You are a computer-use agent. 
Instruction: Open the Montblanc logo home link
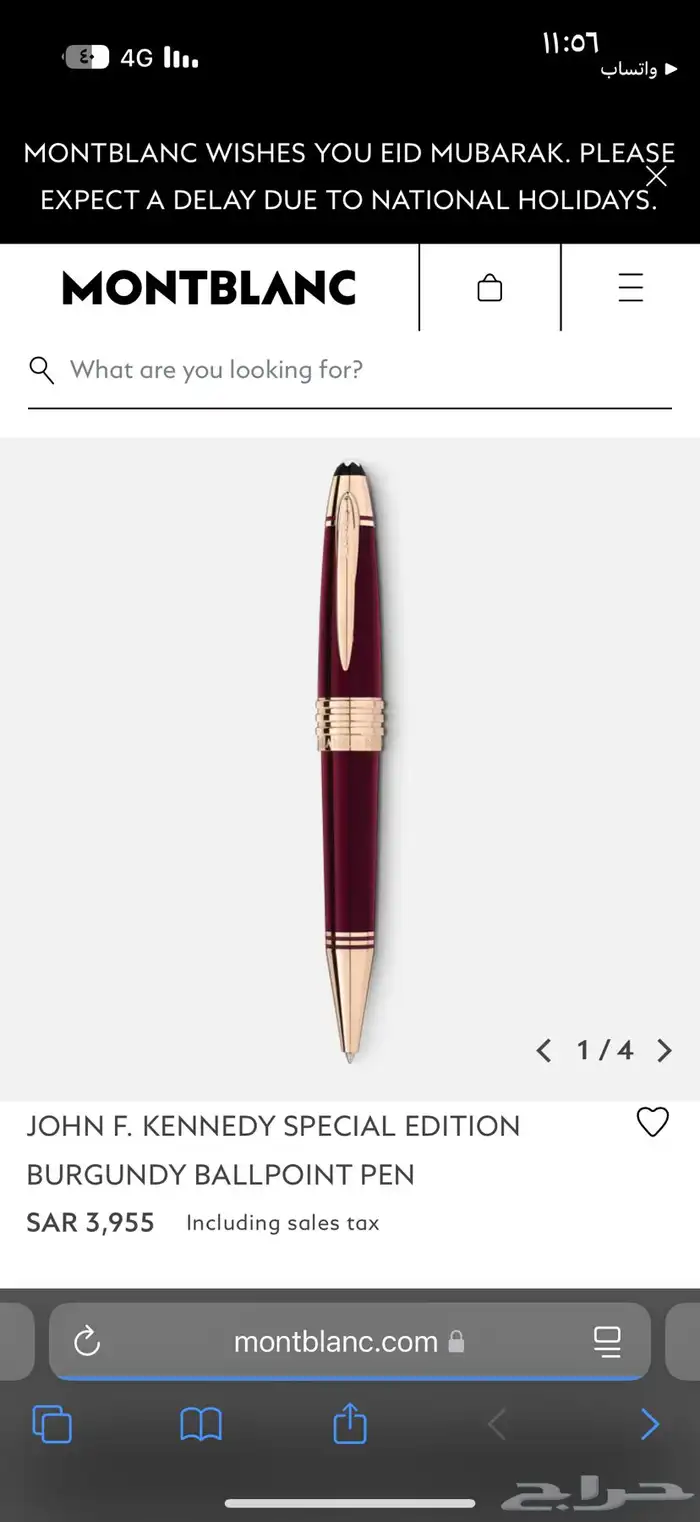209,288
